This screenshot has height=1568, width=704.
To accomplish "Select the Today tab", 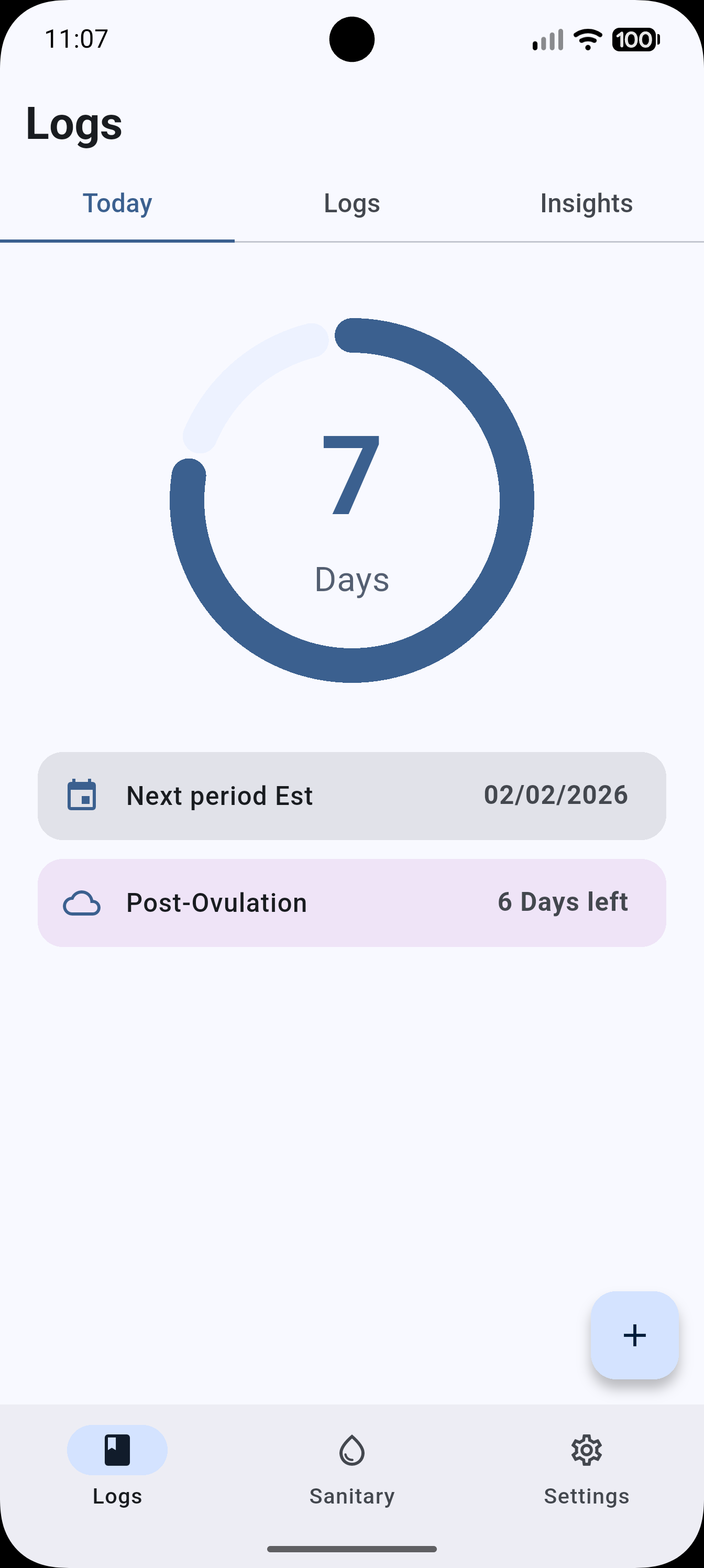I will coord(117,203).
